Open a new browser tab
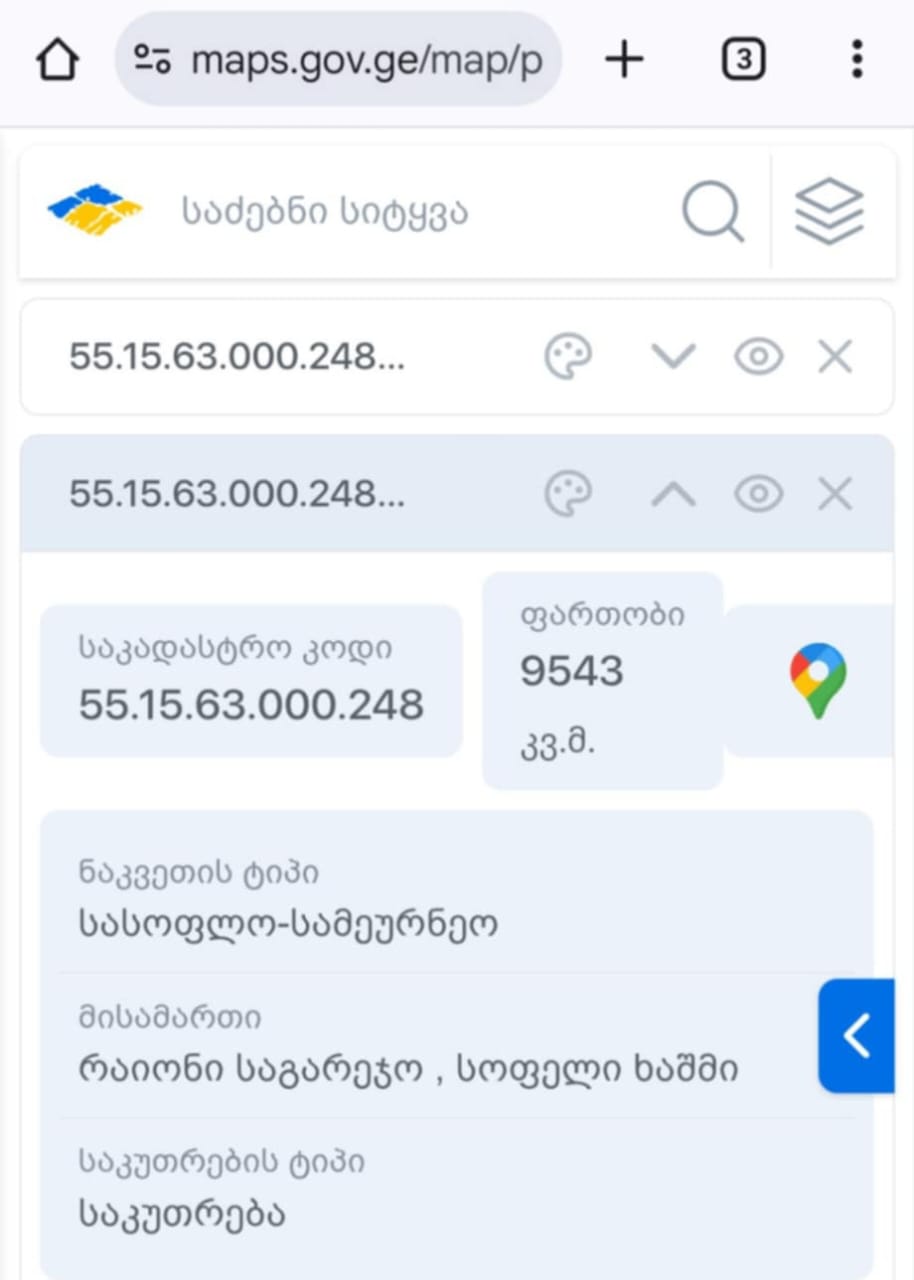The image size is (914, 1280). tap(624, 61)
